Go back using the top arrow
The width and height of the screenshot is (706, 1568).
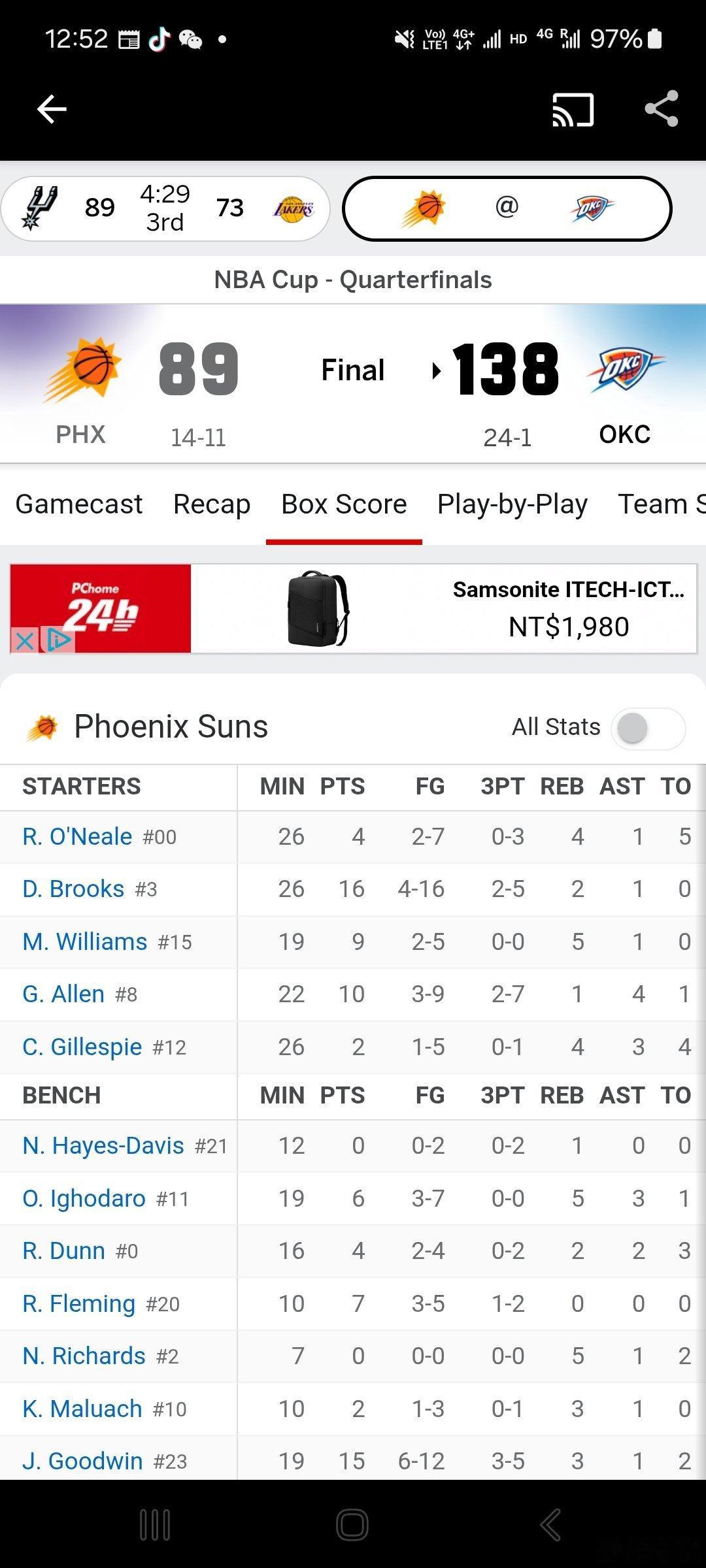coord(52,108)
